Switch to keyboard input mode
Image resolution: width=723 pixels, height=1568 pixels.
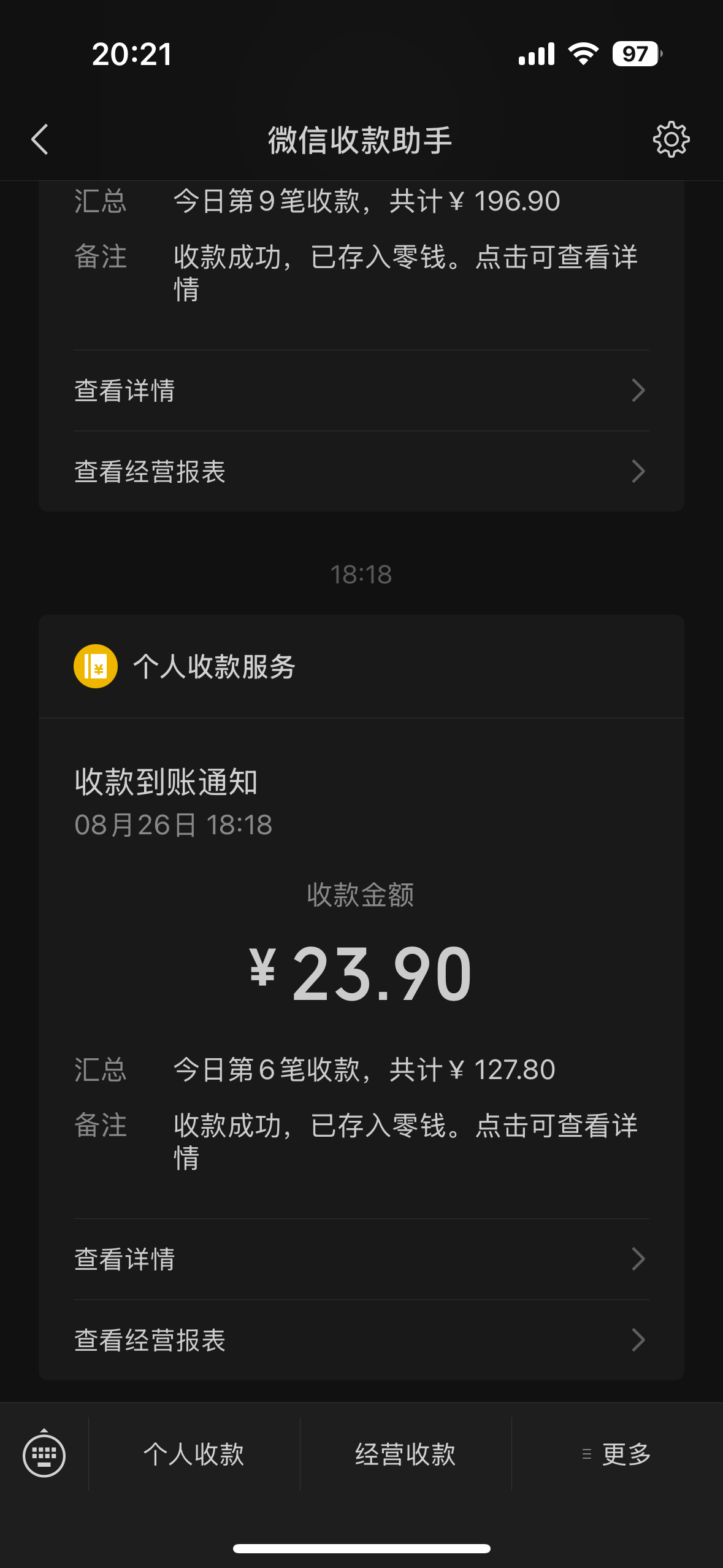coord(44,1455)
